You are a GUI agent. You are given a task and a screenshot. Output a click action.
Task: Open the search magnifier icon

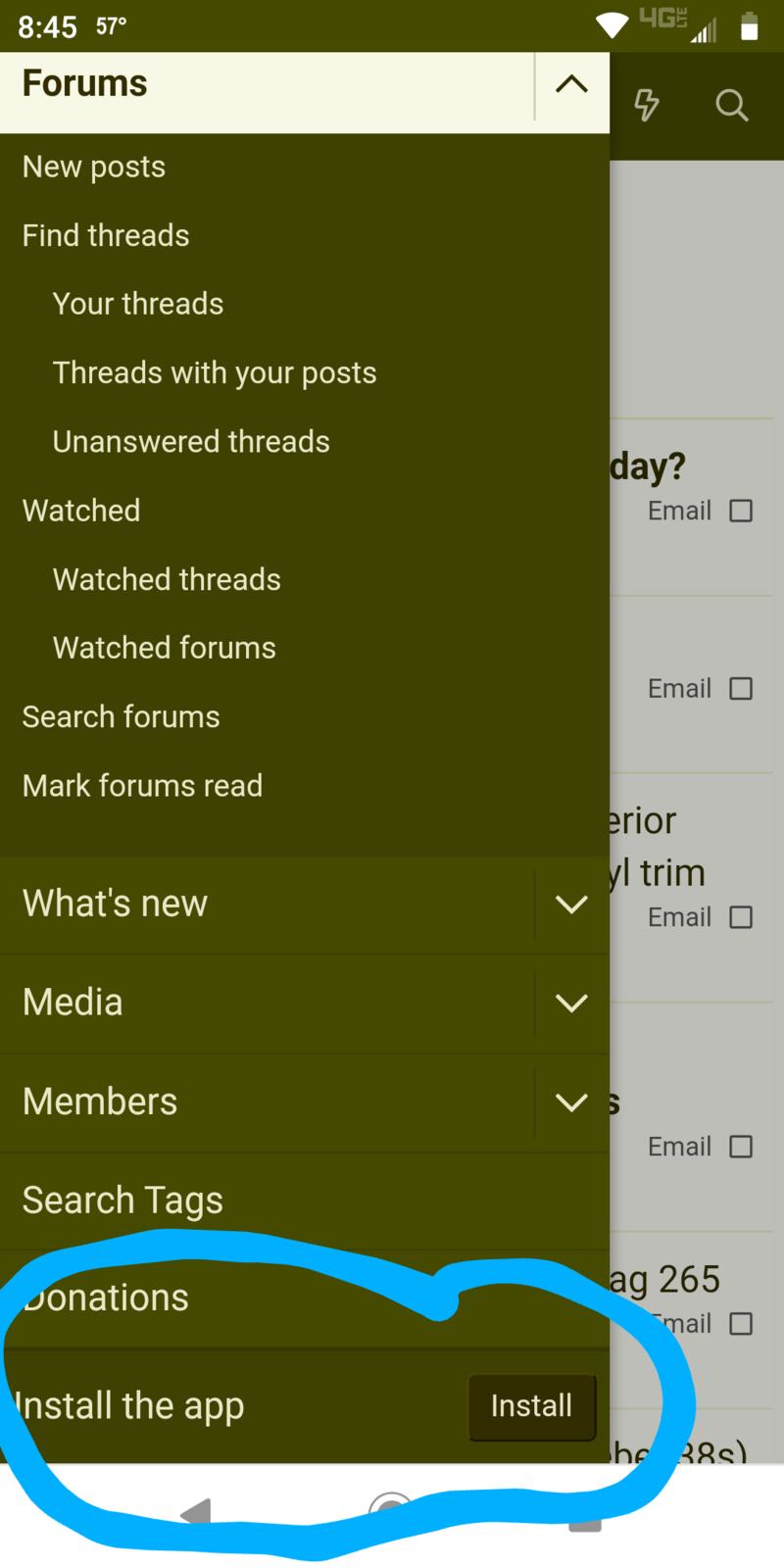click(x=731, y=104)
